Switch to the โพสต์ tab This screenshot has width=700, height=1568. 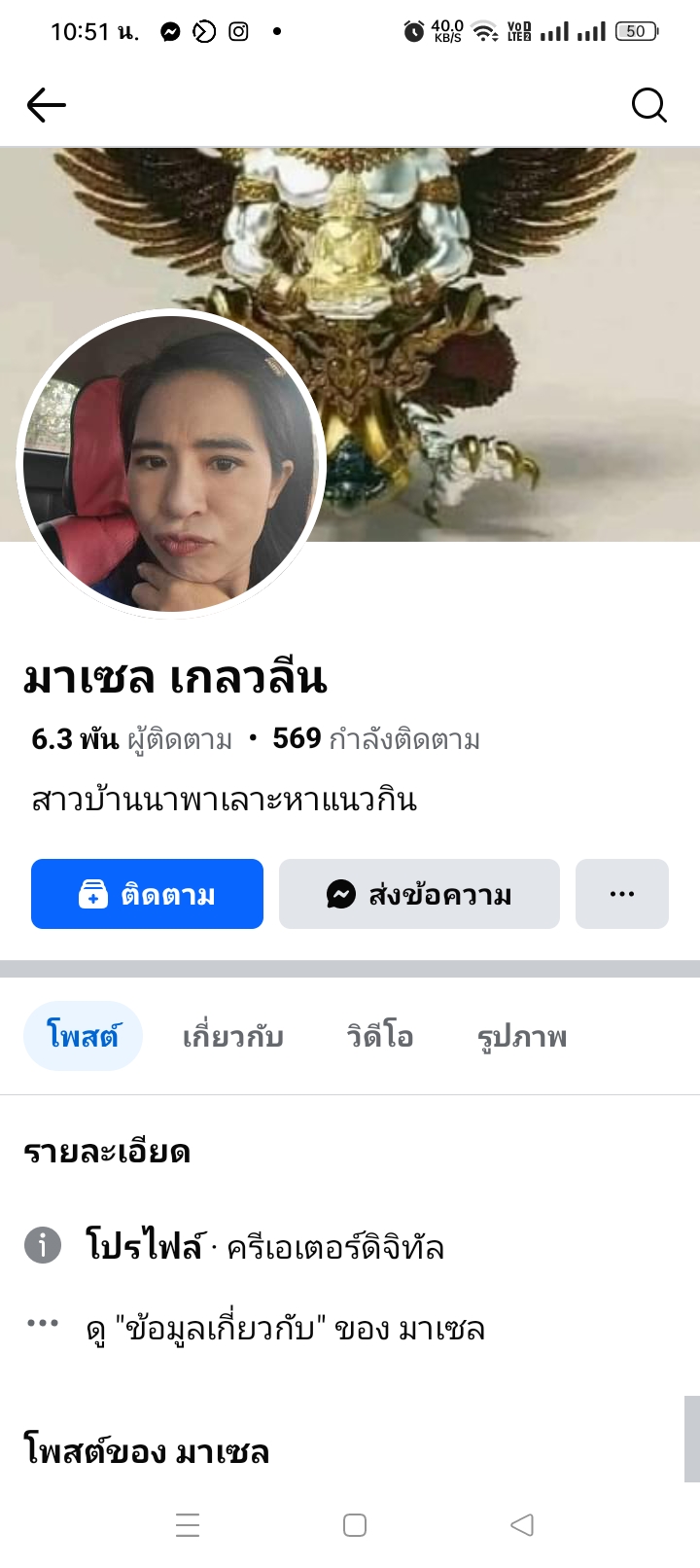[83, 1036]
